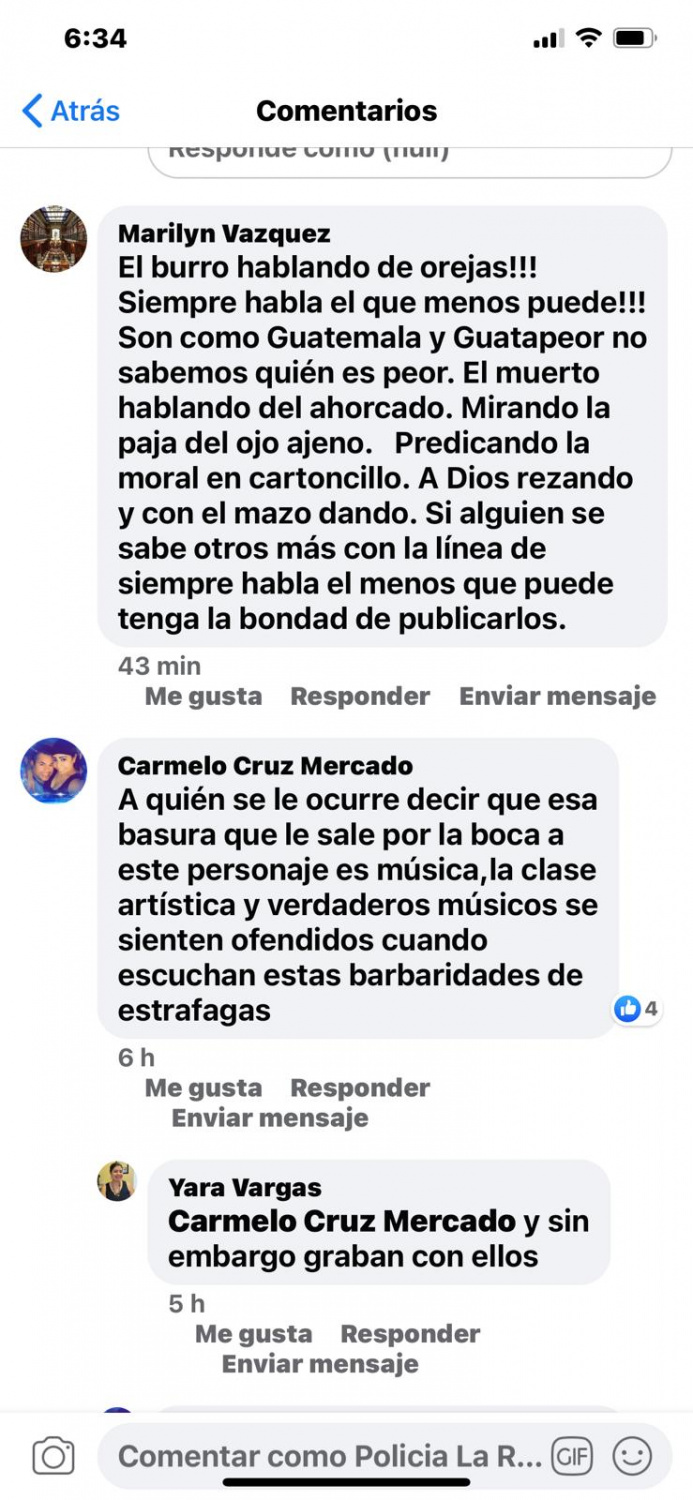
Task: Open the emoji sticker picker
Action: (x=632, y=1456)
